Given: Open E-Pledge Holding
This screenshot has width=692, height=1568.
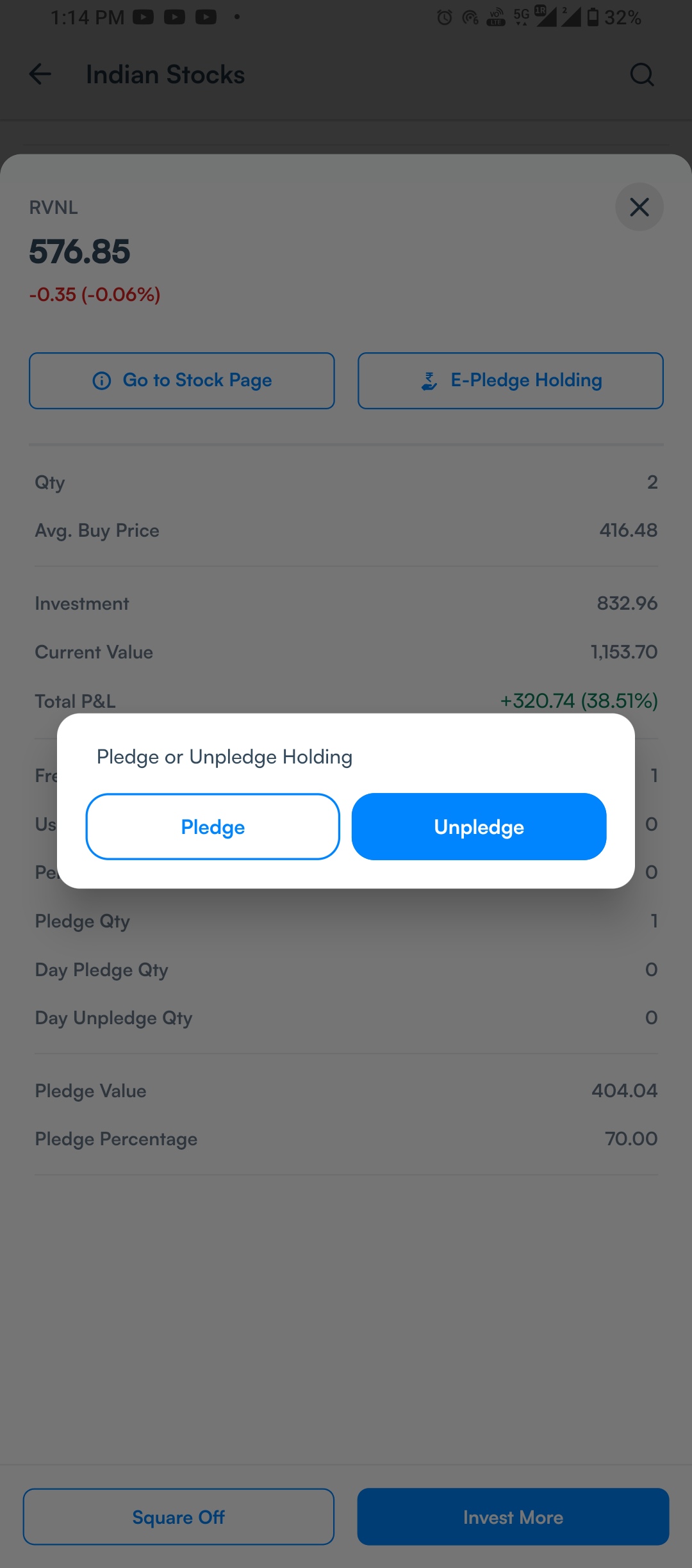Looking at the screenshot, I should coord(511,380).
